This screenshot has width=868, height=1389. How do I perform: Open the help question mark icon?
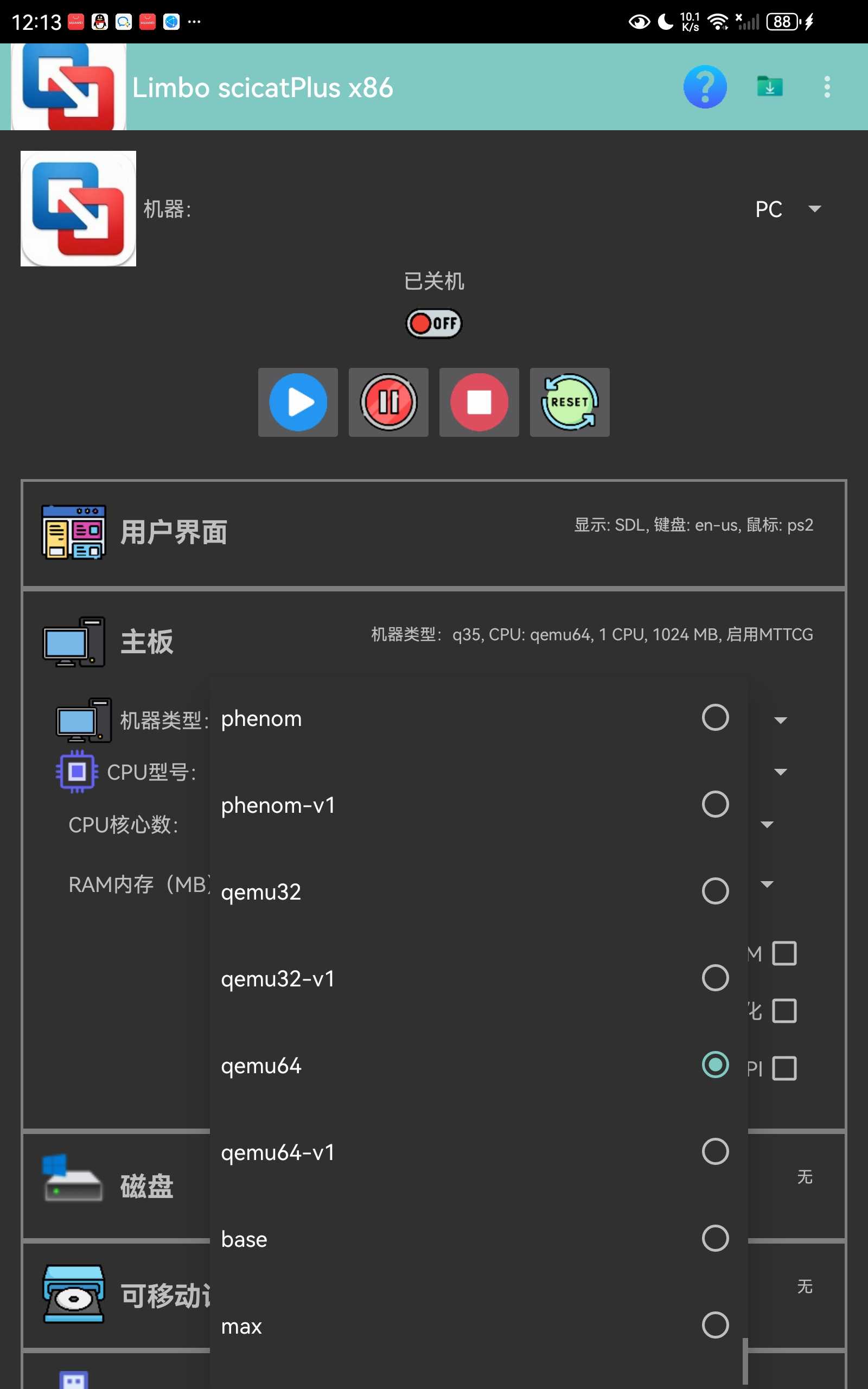click(x=705, y=87)
